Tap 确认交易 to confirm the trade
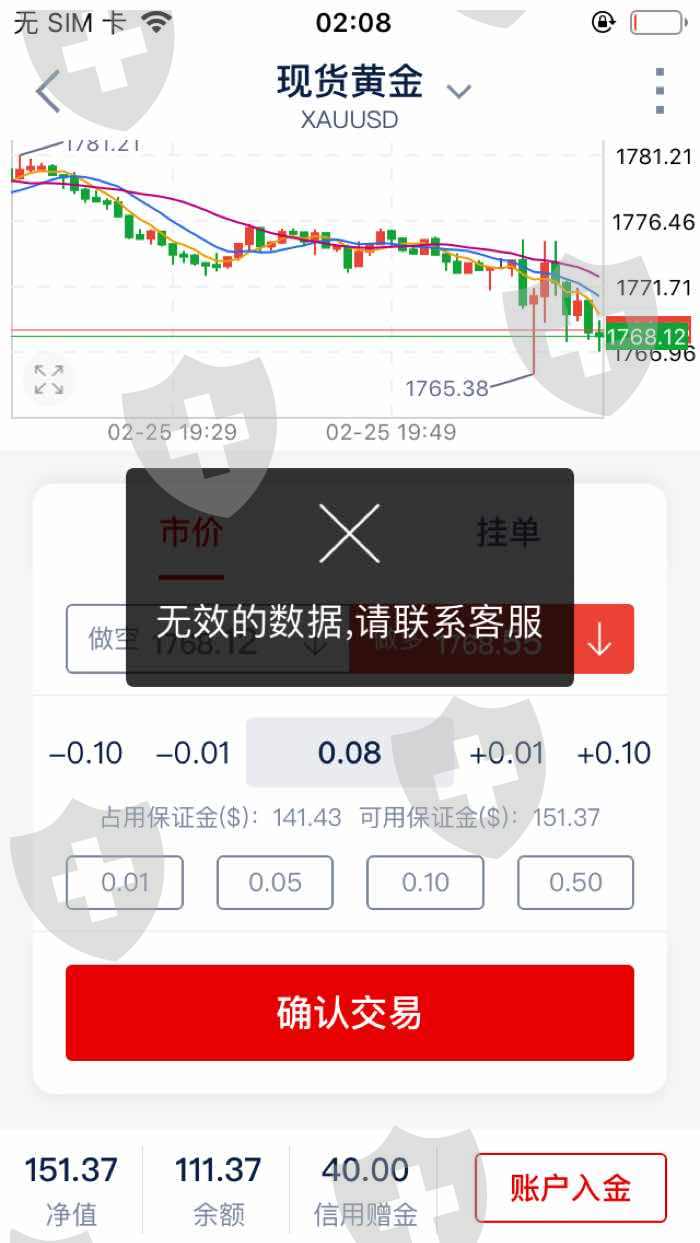Image resolution: width=700 pixels, height=1243 pixels. pos(350,1012)
